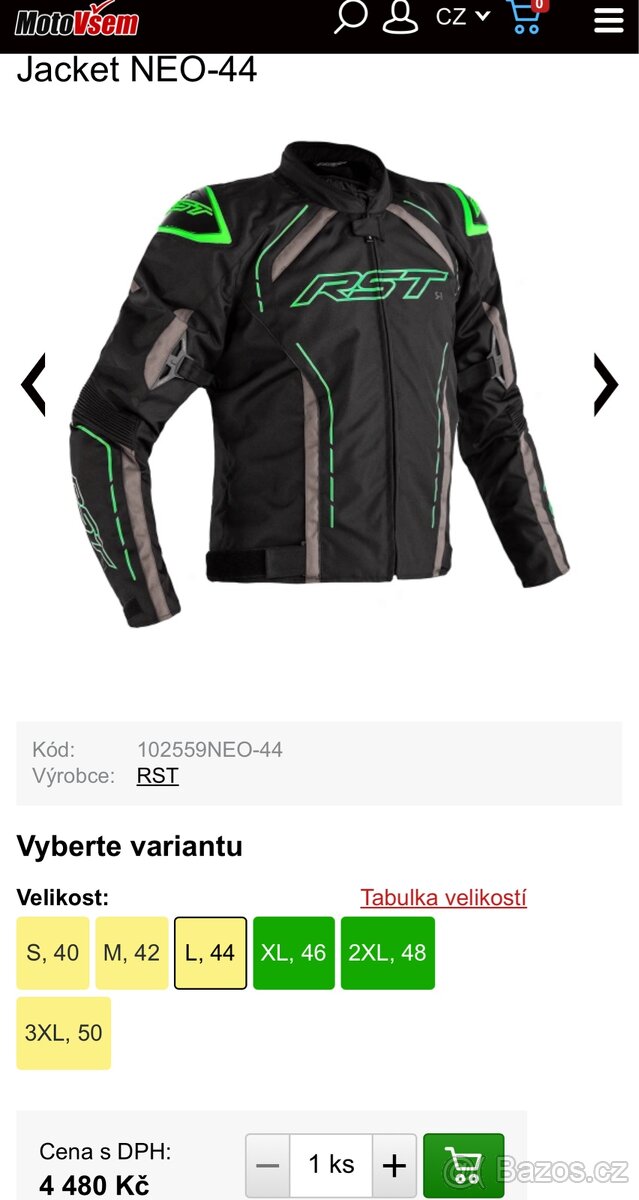
Task: Increase quantity with the plus button
Action: (394, 1165)
